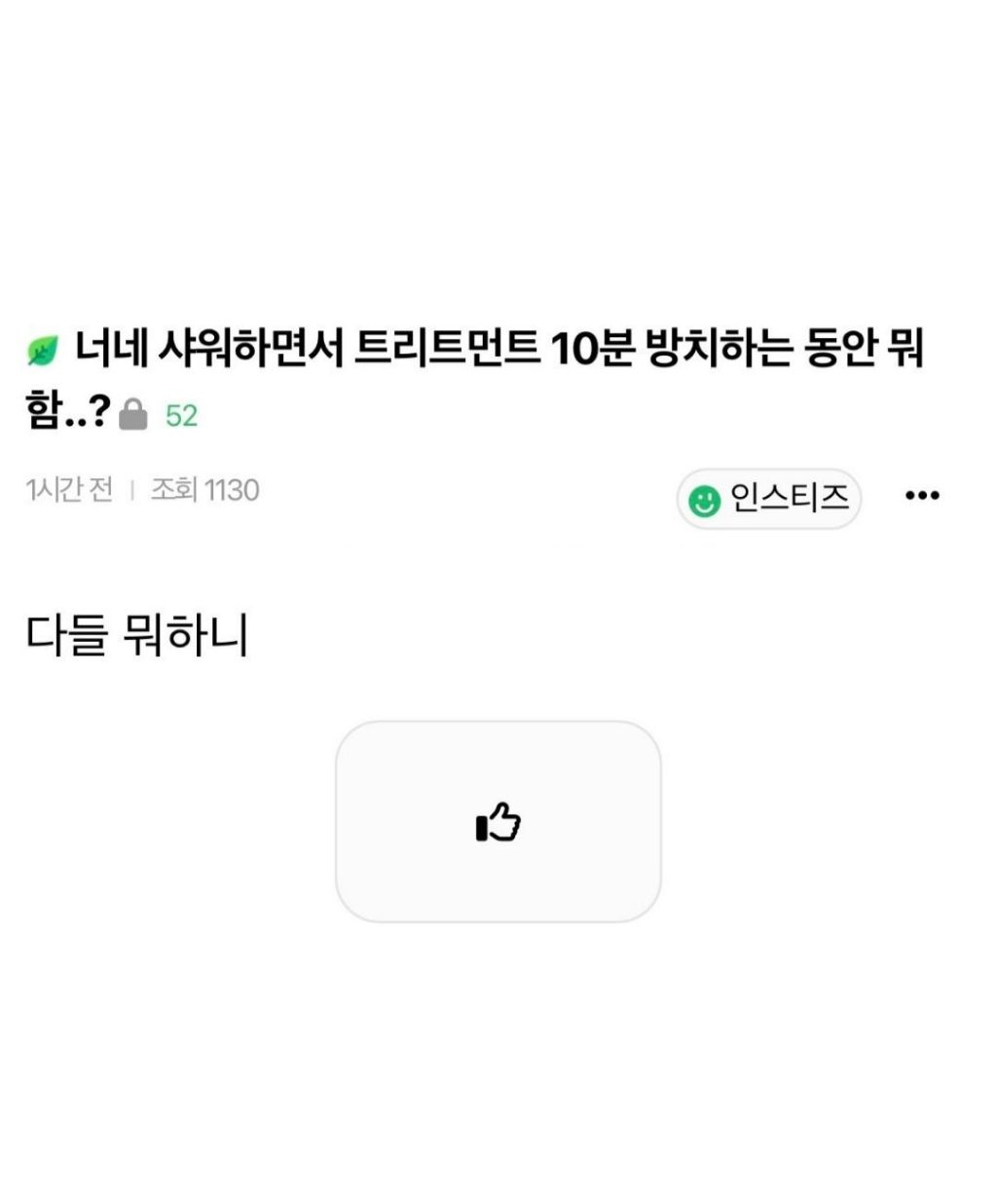This screenshot has height=1204, width=997.
Task: Click the 조회 1130 view counter
Action: (x=206, y=492)
